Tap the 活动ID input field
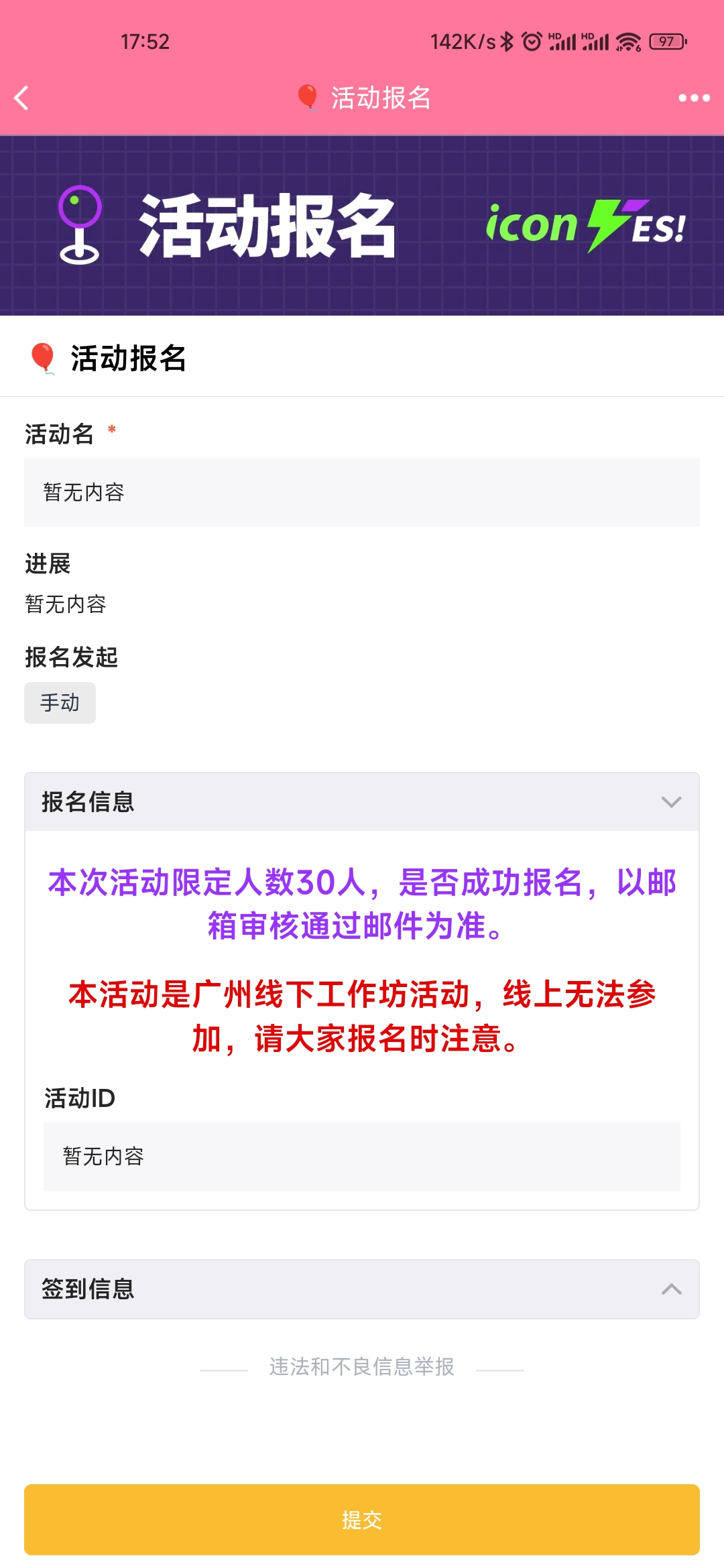The width and height of the screenshot is (724, 1568). [x=362, y=1157]
